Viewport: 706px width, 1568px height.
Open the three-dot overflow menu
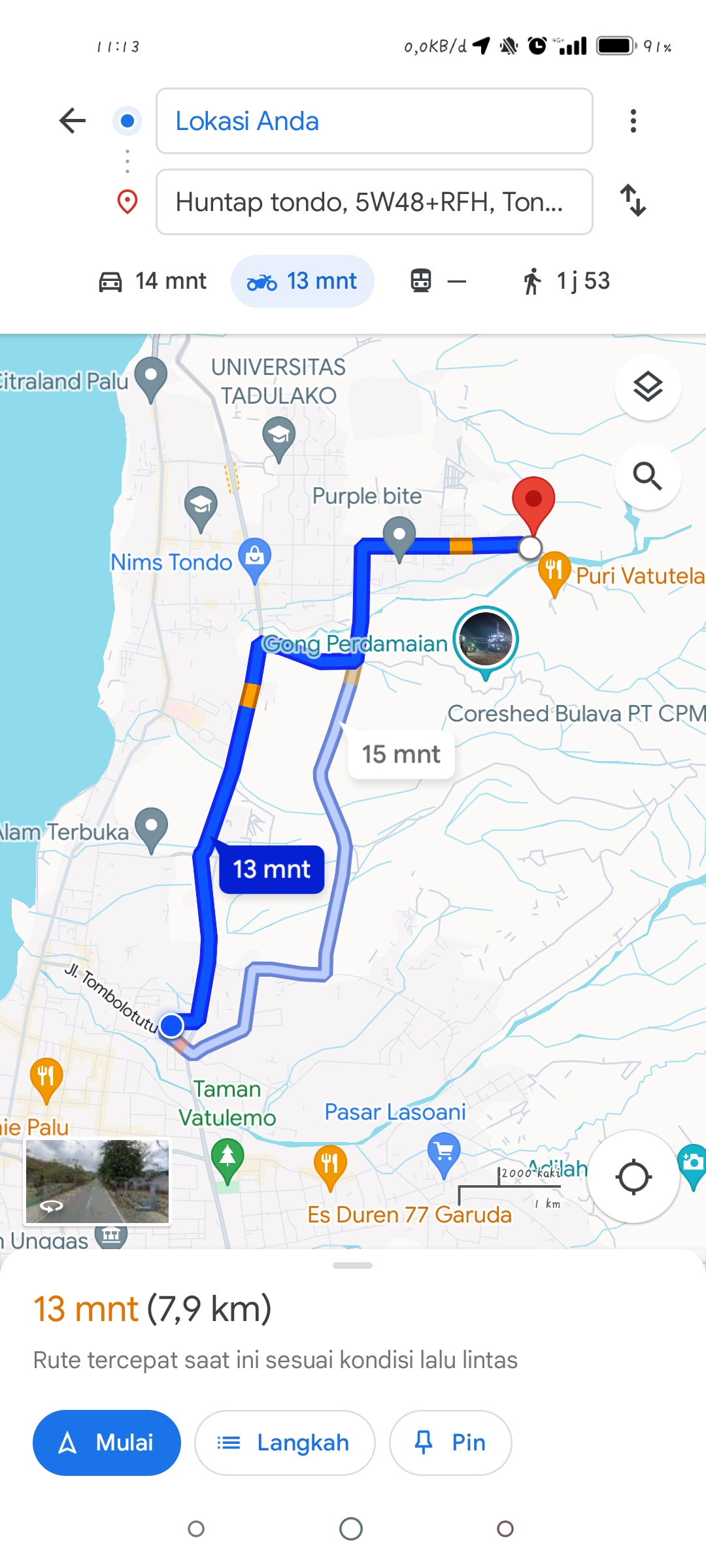coord(633,121)
